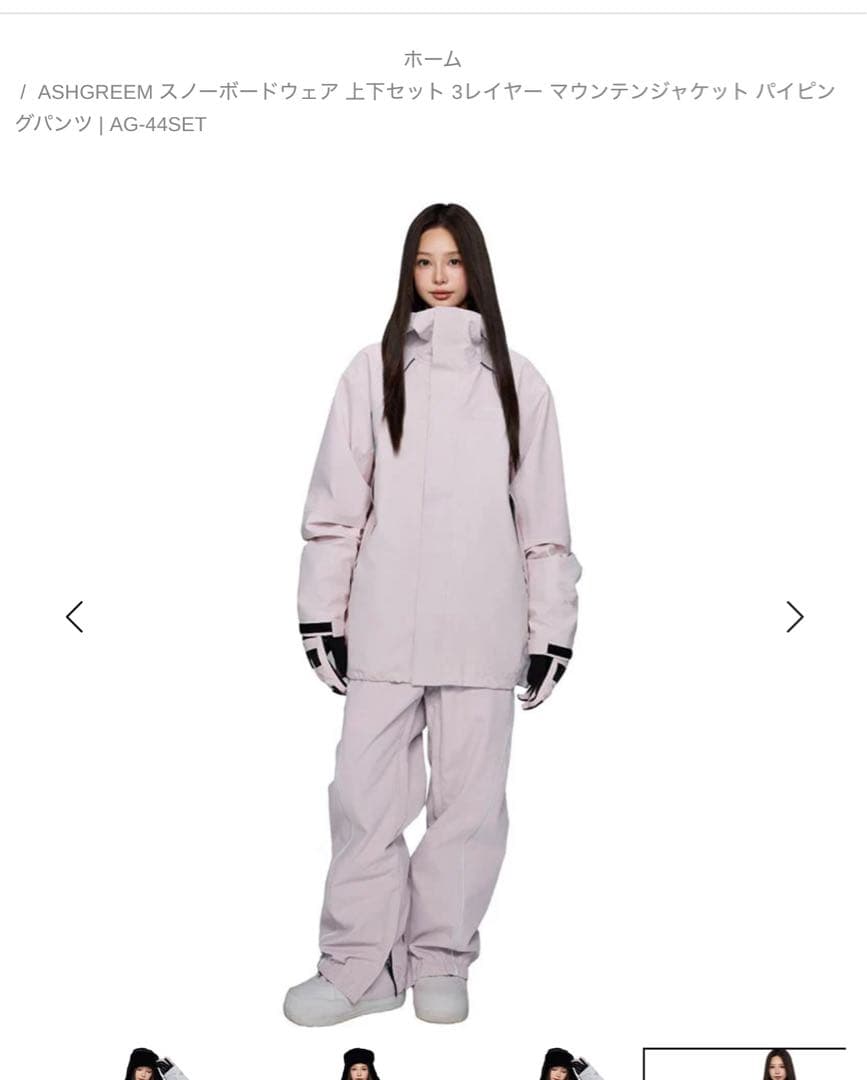The height and width of the screenshot is (1080, 867).
Task: Show the previous product image
Action: pos(75,617)
